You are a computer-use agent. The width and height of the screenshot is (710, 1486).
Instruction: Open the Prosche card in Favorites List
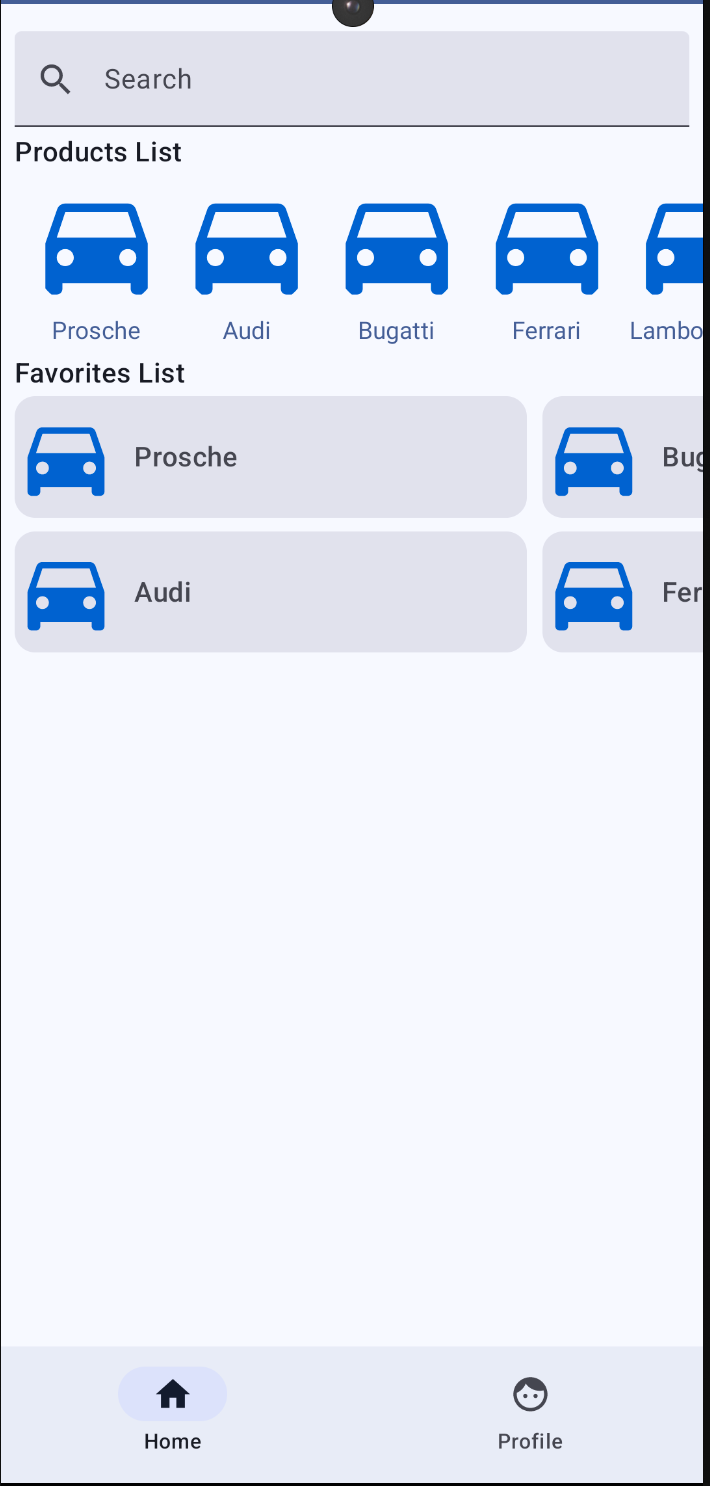coord(270,457)
